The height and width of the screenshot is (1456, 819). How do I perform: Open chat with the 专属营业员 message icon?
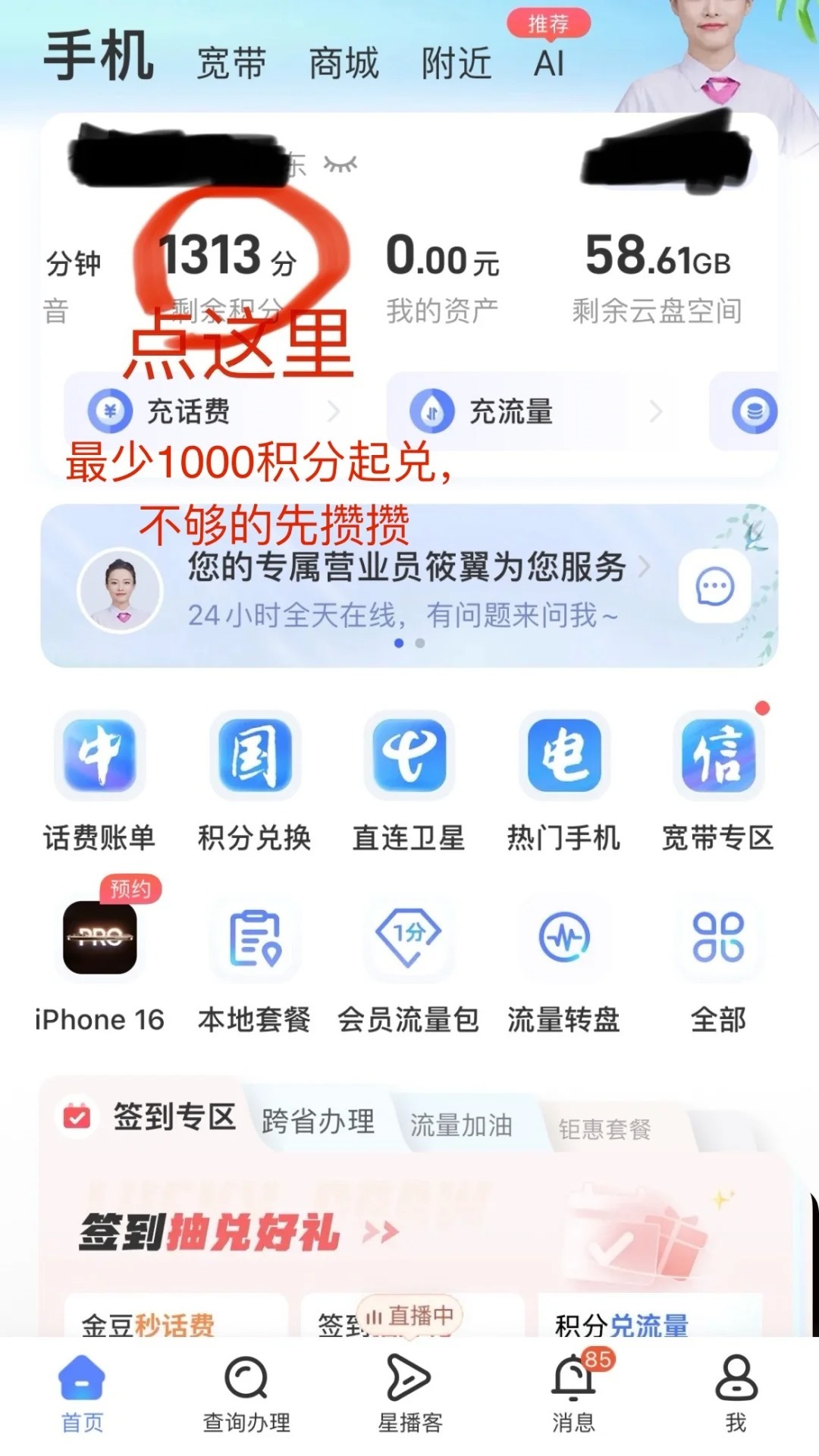click(714, 587)
